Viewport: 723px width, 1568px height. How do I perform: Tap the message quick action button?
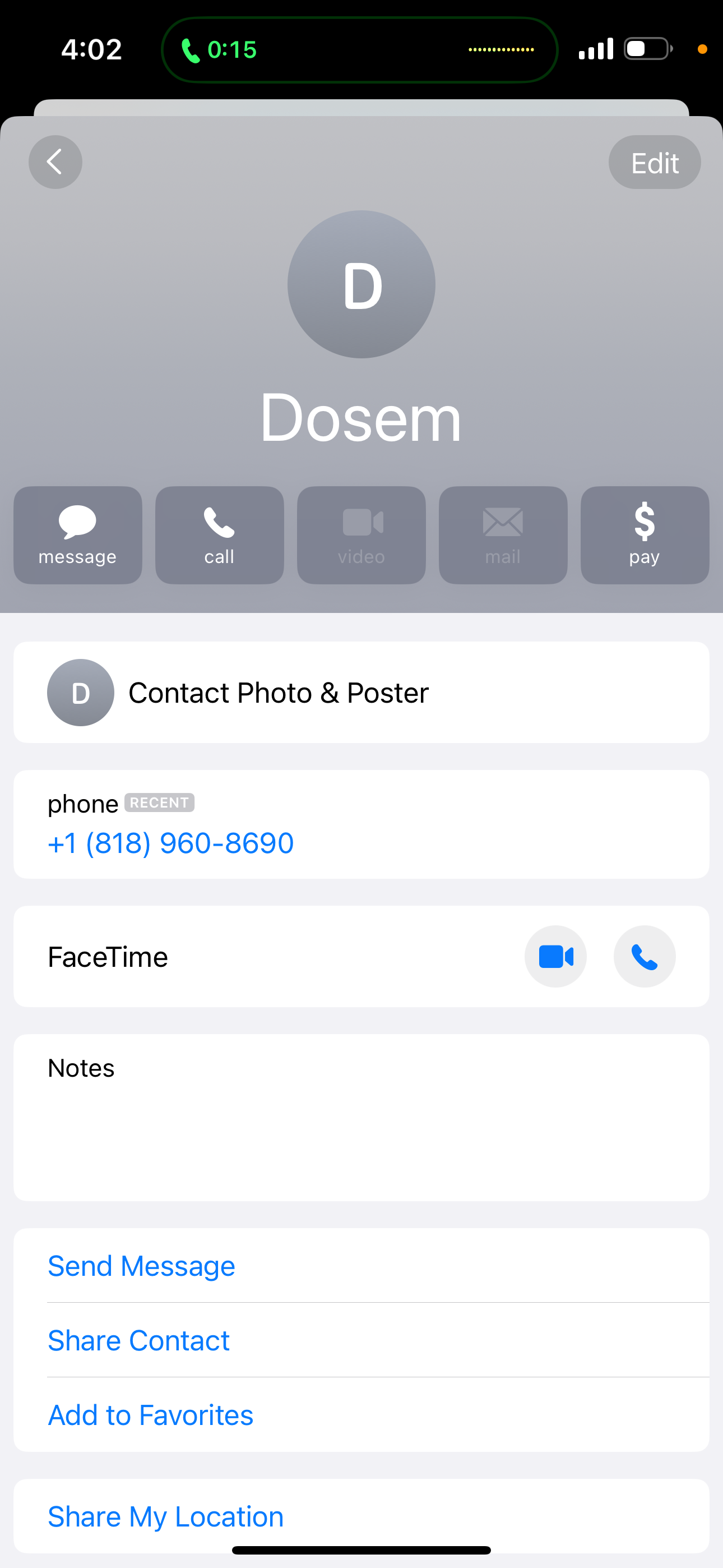pyautogui.click(x=78, y=535)
